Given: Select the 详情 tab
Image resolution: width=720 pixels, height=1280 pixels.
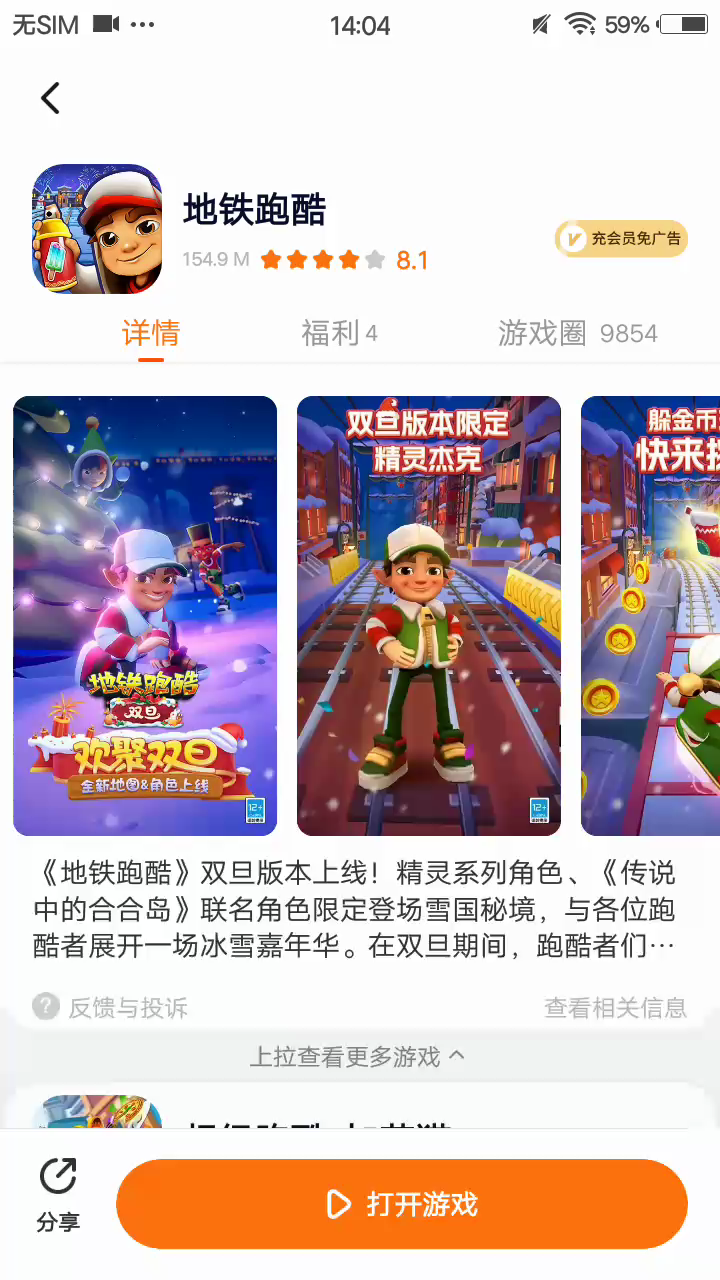Looking at the screenshot, I should click(151, 333).
